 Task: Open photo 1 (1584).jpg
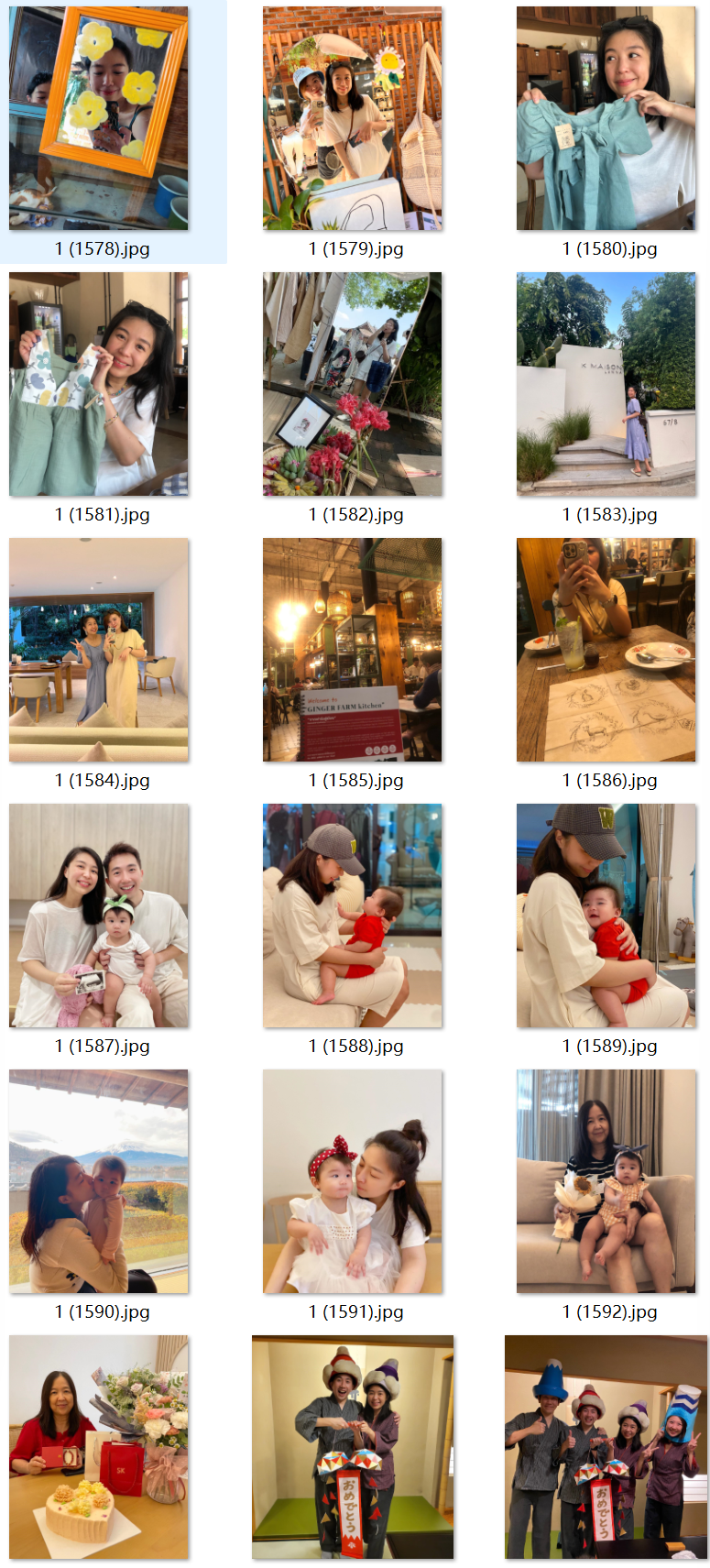[99, 650]
